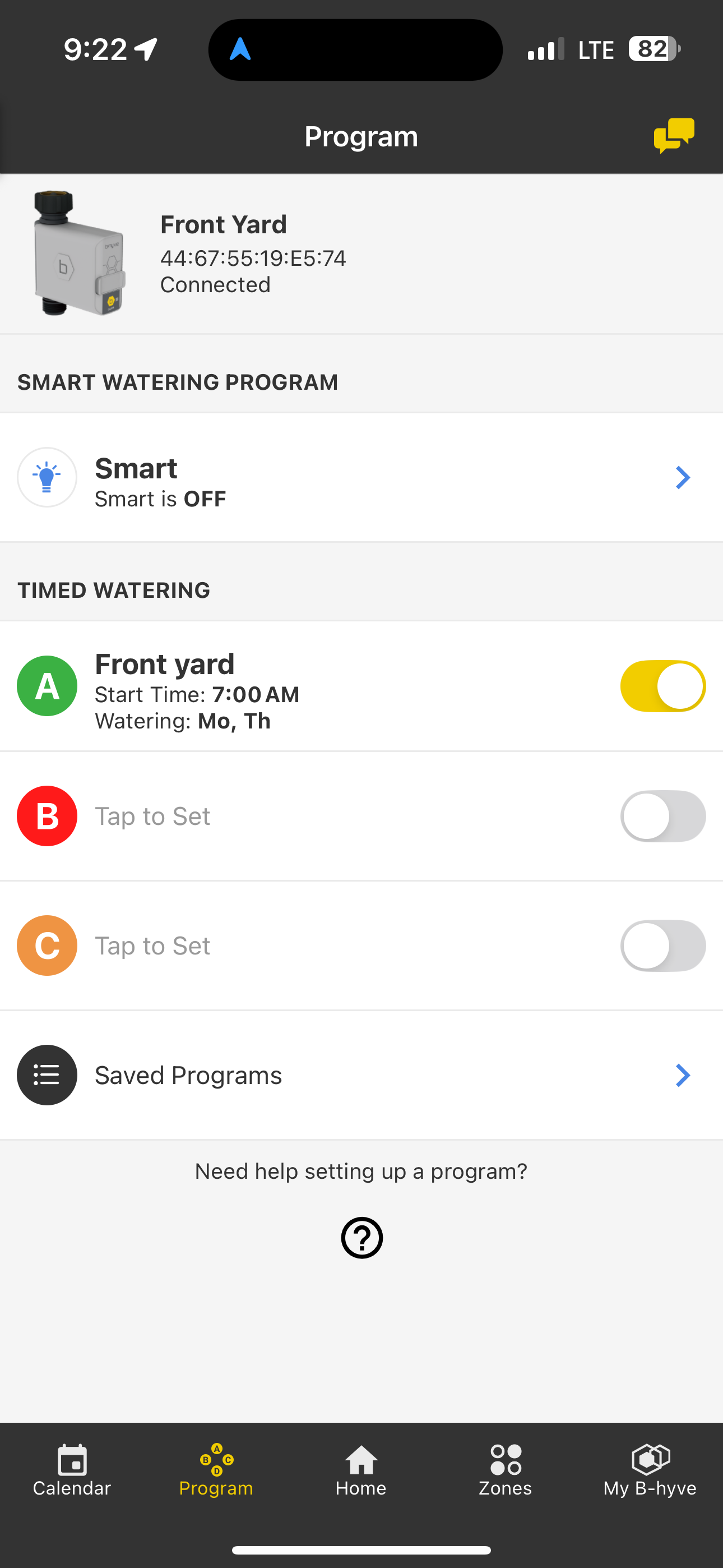Viewport: 723px width, 1568px height.
Task: Open the Smart watering program settings
Action: [361, 478]
